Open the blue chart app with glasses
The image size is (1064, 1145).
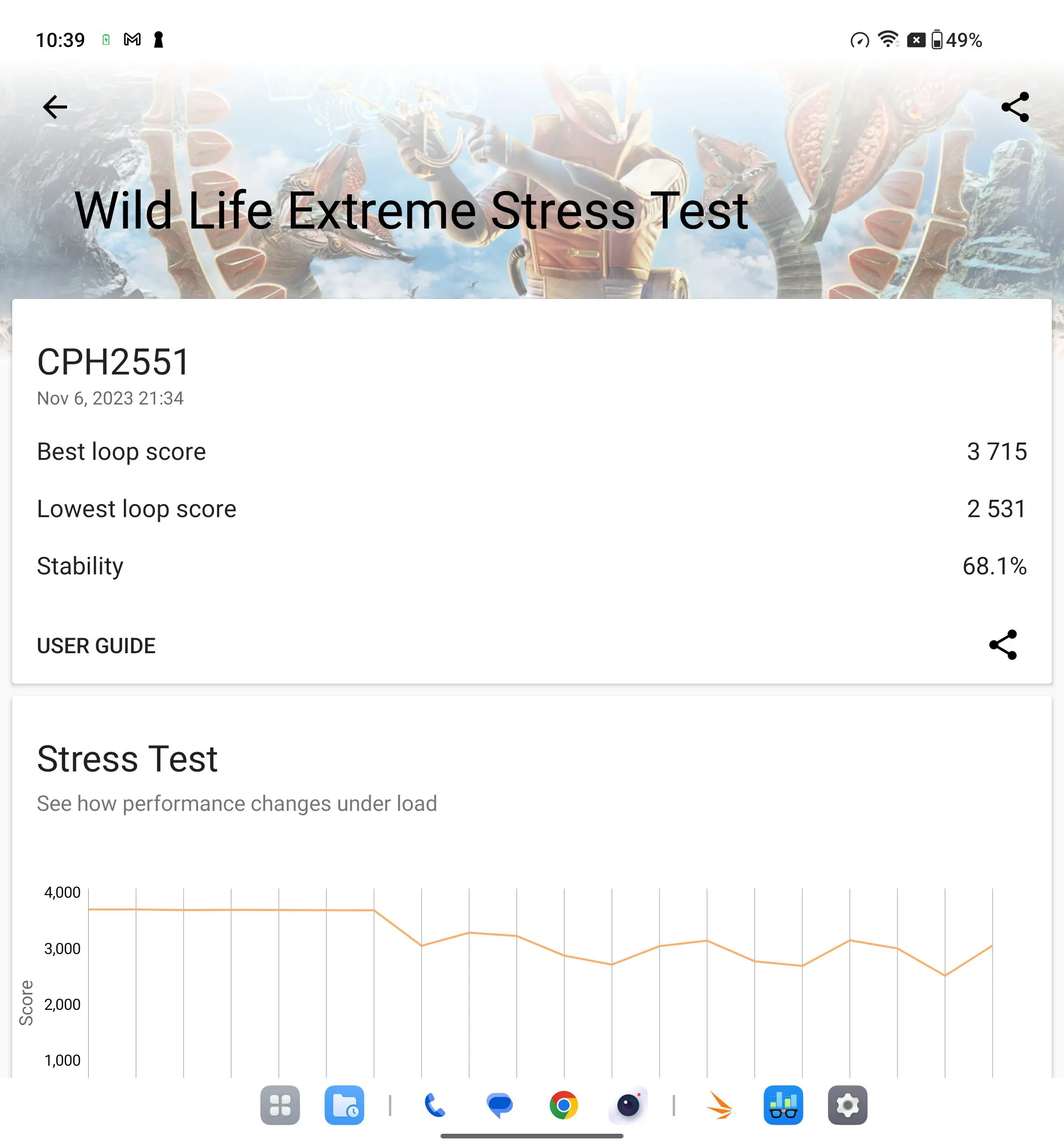pos(783,1105)
